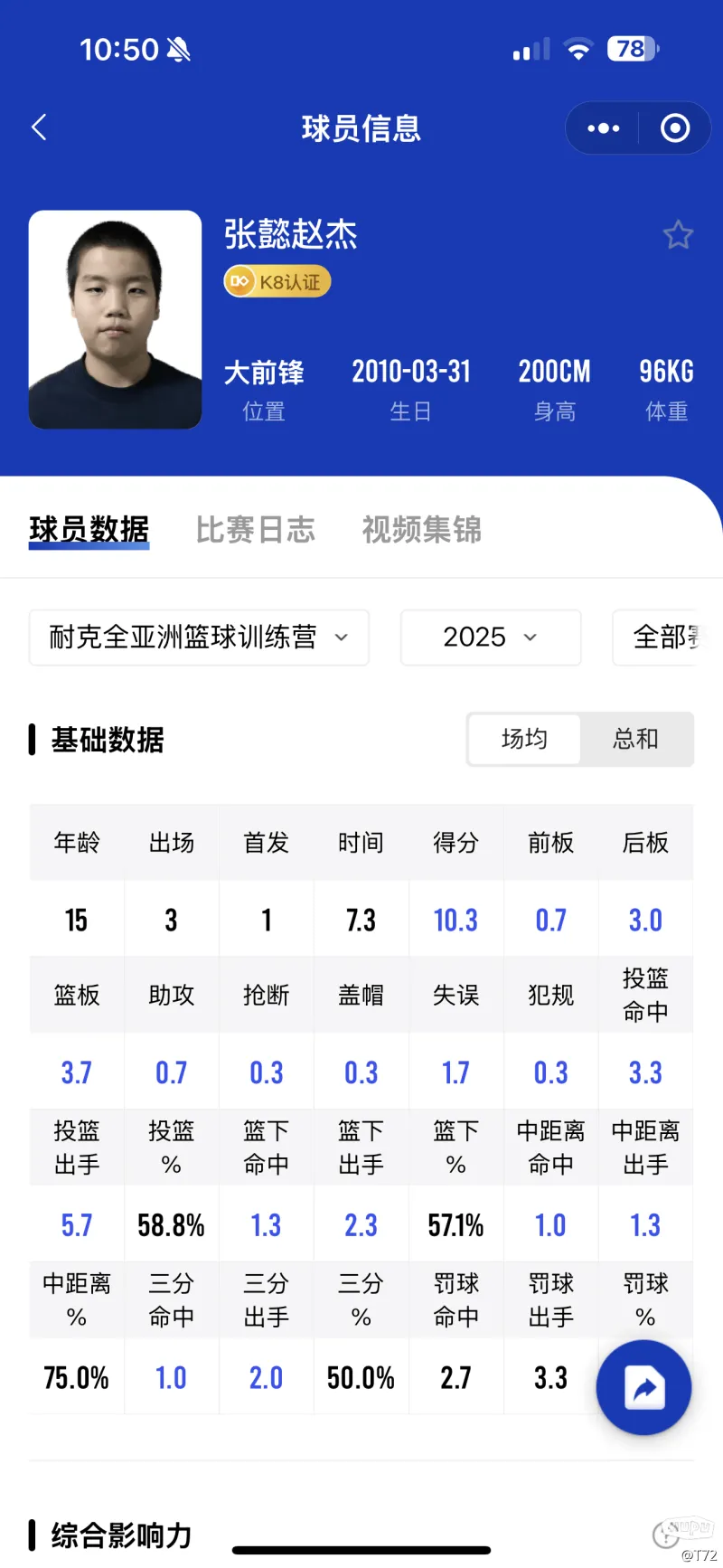
Task: Share the player page with the floating button
Action: [643, 1388]
